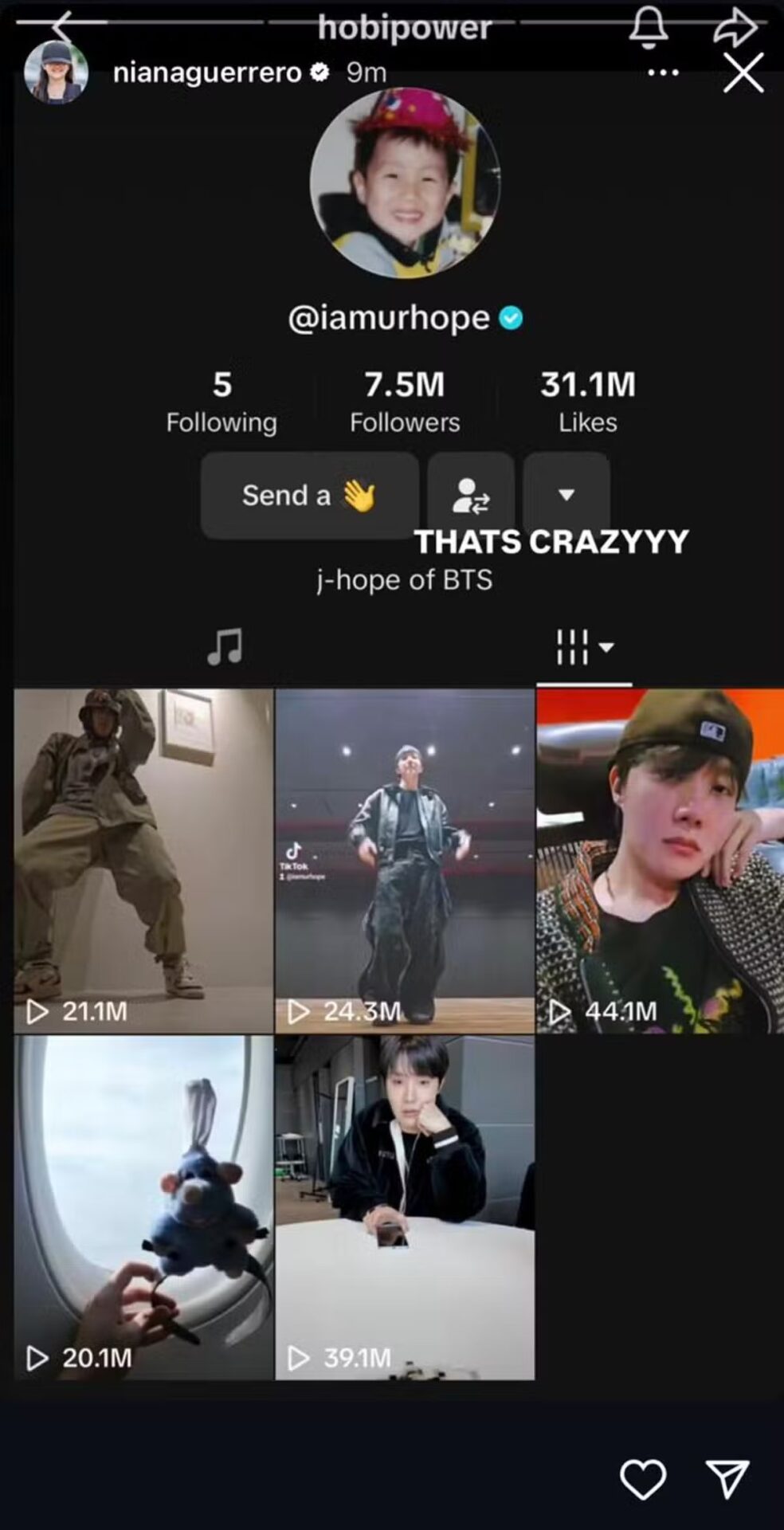The image size is (784, 1530).
Task: Share the story via the paper plane
Action: (727, 1479)
